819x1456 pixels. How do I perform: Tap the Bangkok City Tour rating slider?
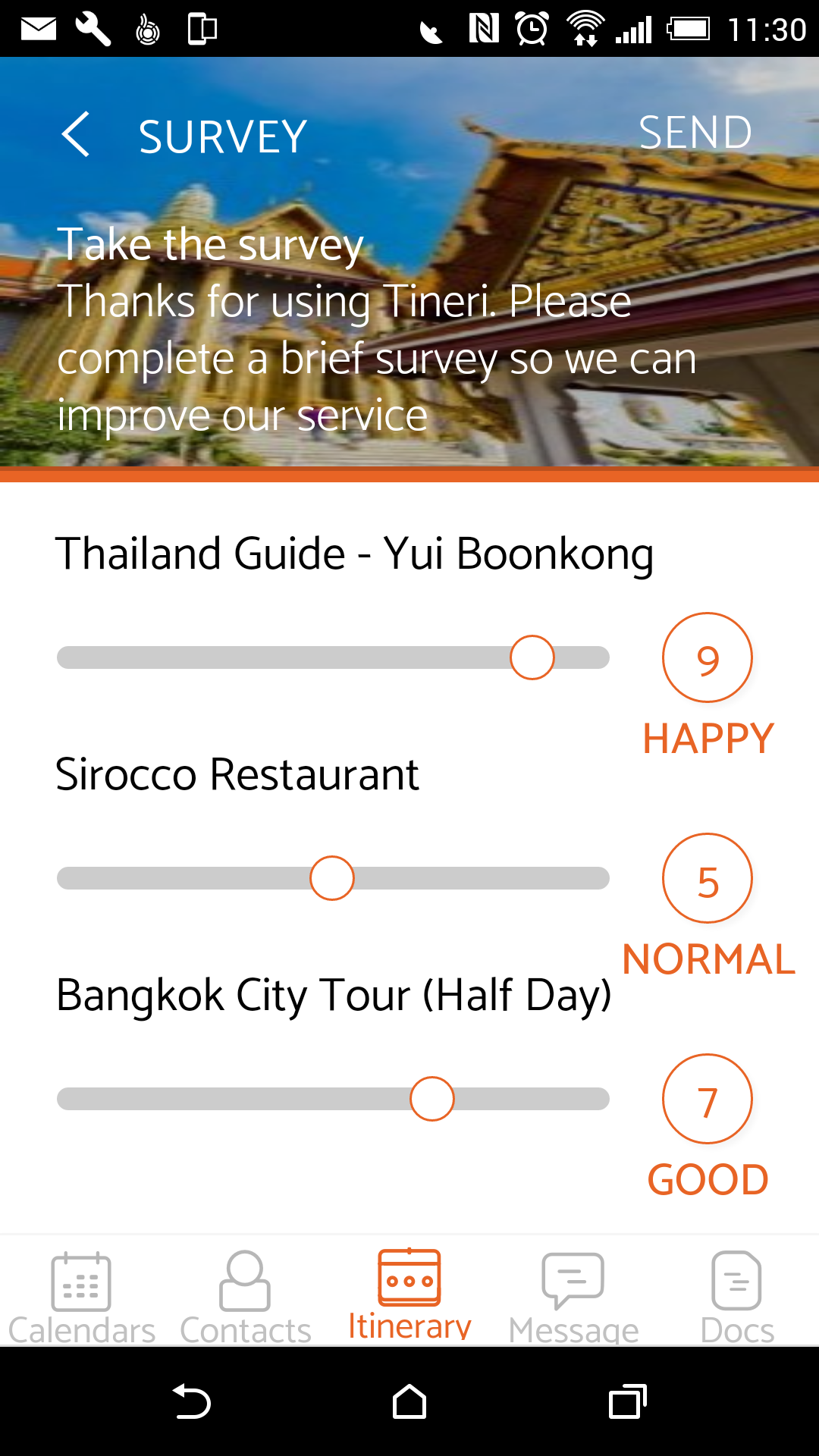click(x=432, y=1099)
